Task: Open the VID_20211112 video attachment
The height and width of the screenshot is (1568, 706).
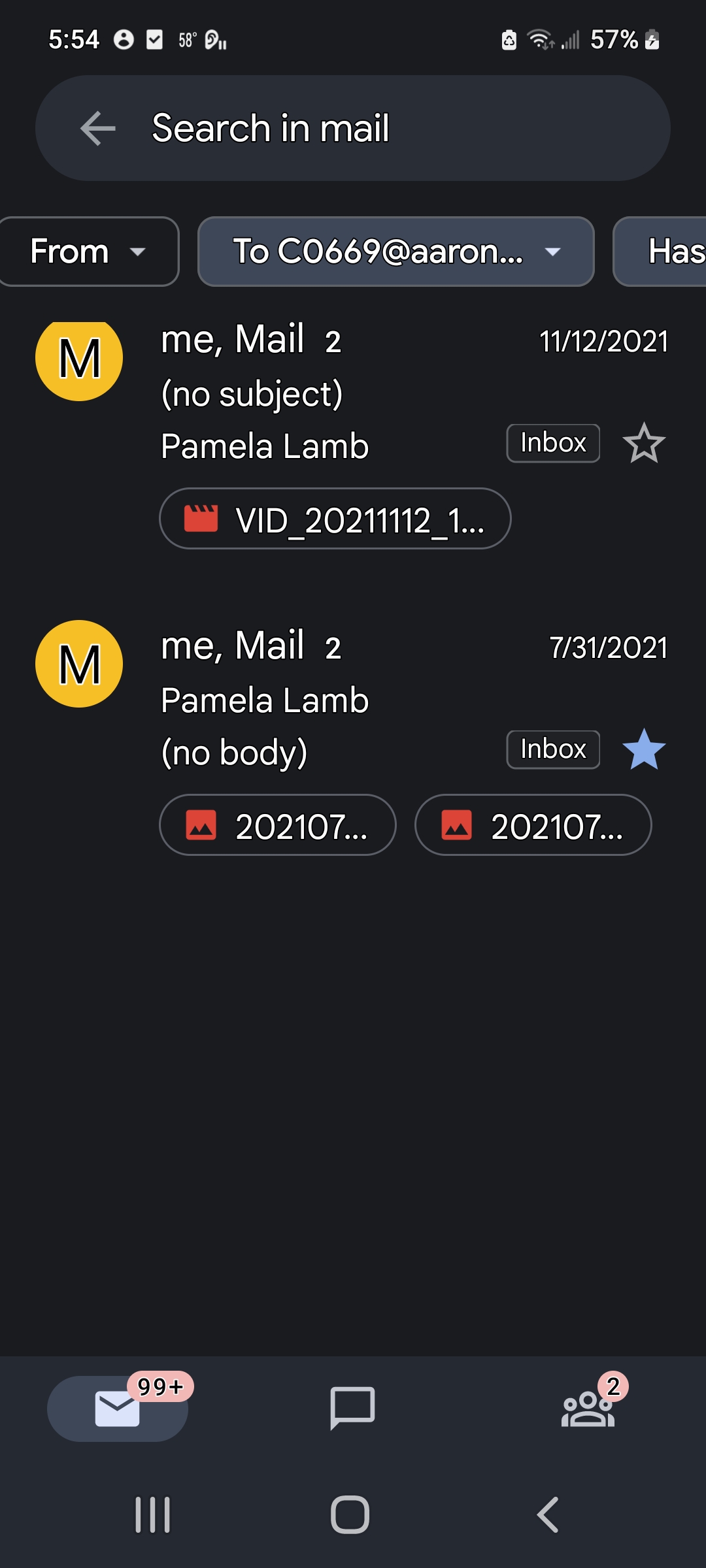Action: [335, 519]
